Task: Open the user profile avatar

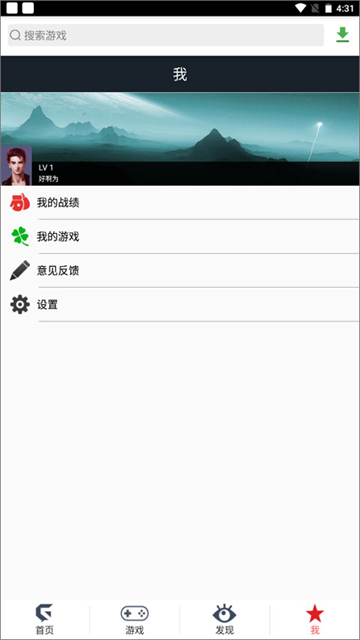Action: coord(16,166)
